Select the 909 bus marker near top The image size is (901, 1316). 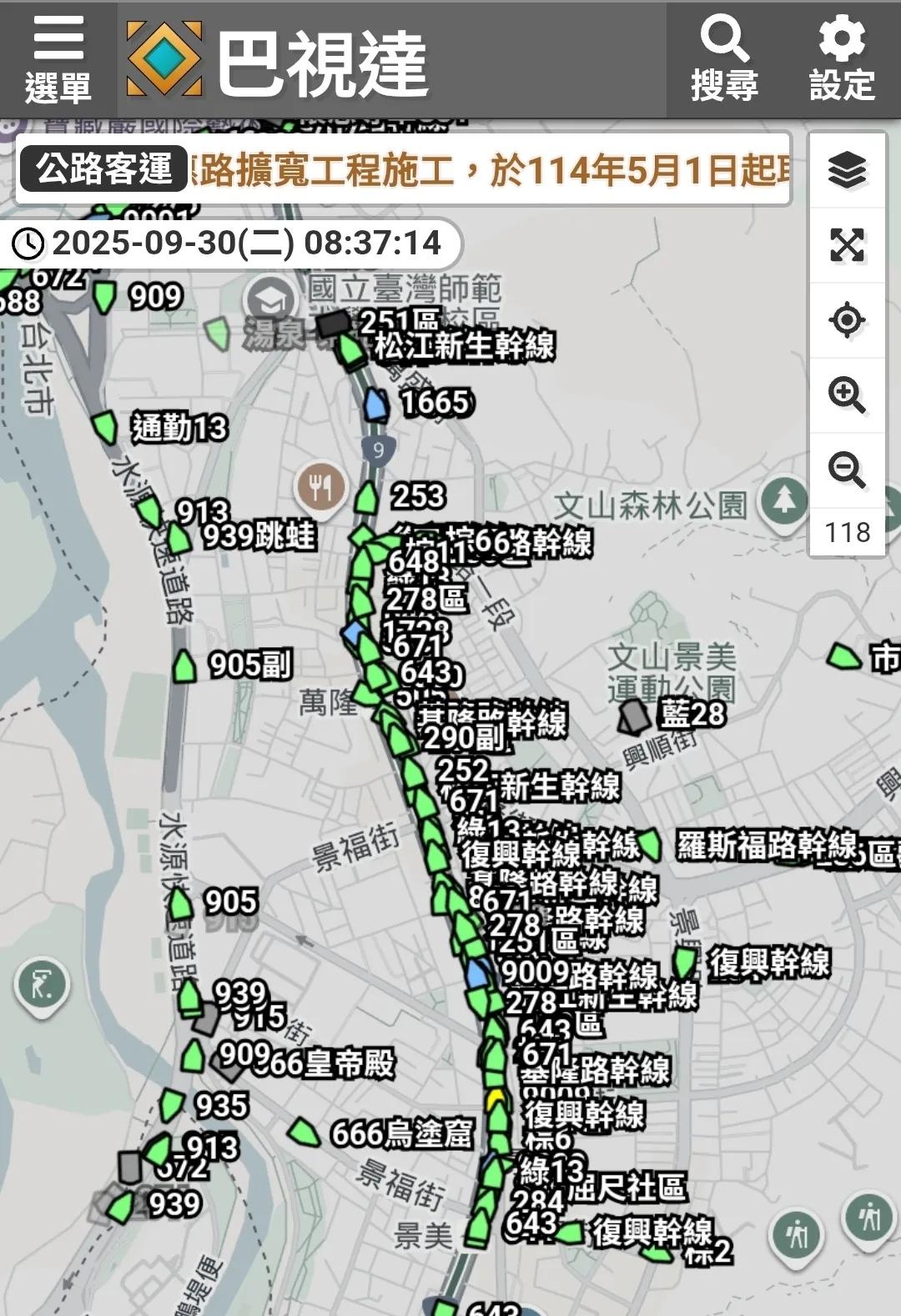pyautogui.click(x=105, y=297)
